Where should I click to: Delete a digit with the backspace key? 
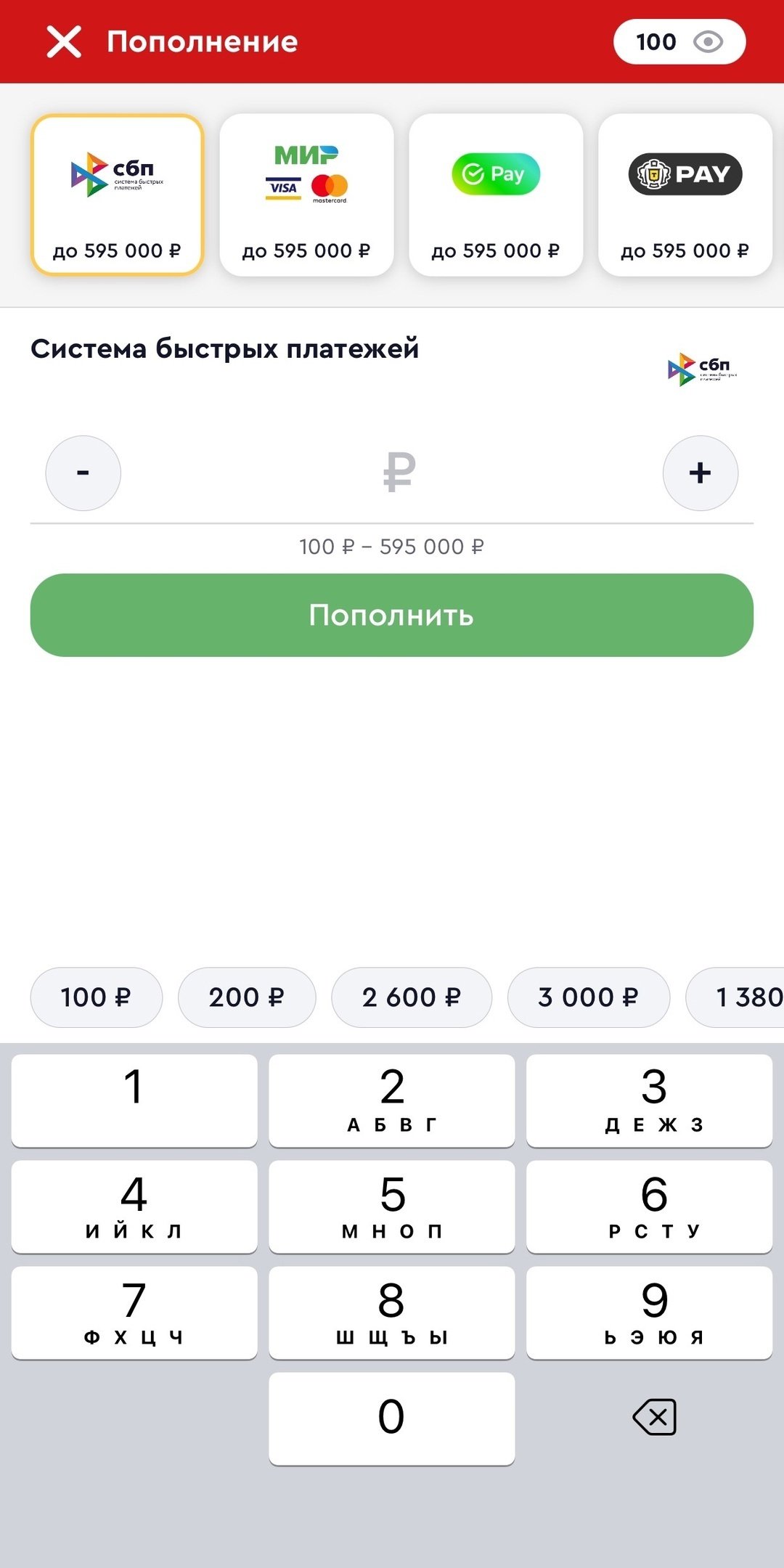(x=654, y=1417)
